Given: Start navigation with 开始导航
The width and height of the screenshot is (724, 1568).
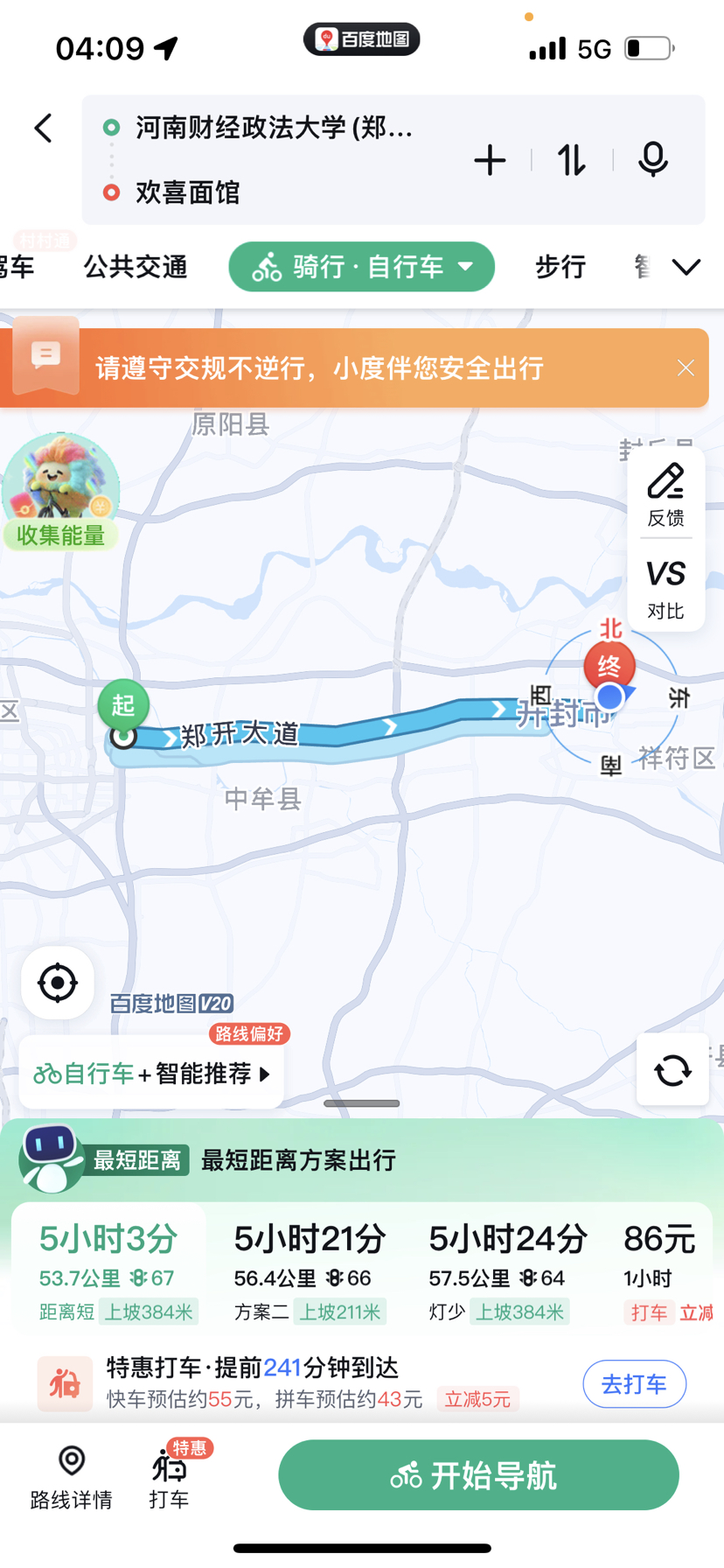Looking at the screenshot, I should tap(478, 1475).
